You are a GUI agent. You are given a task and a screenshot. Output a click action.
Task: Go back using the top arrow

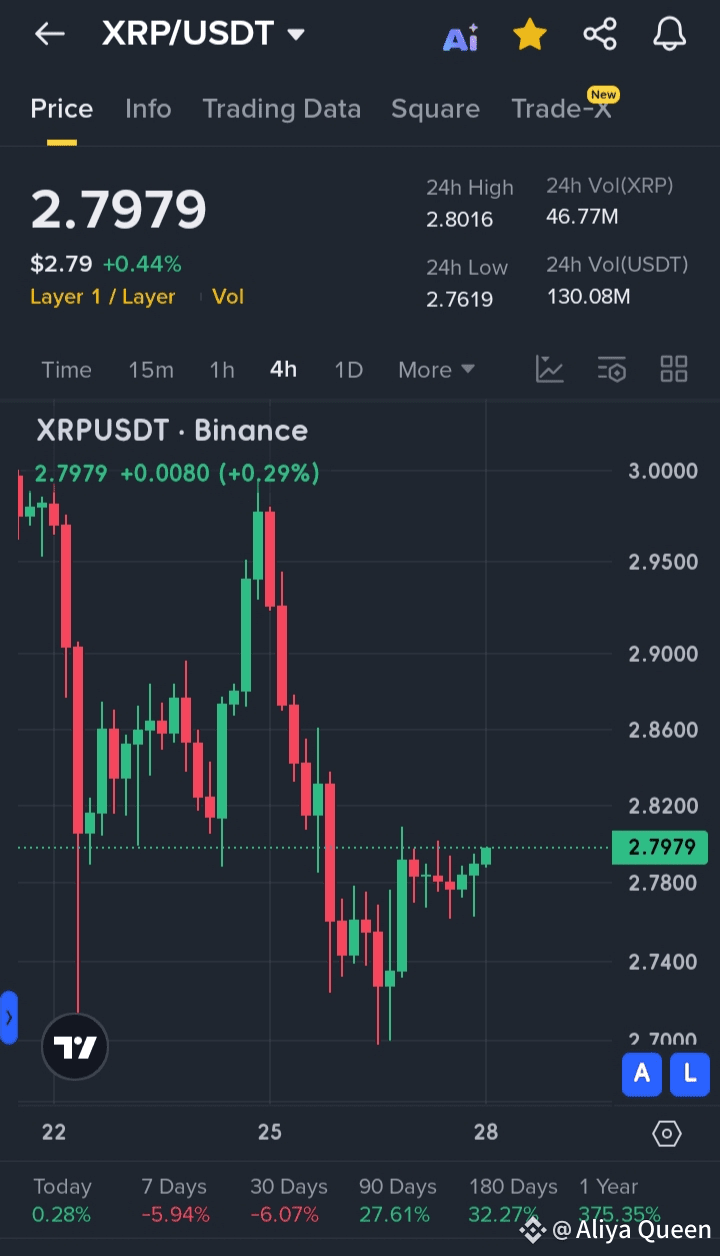[x=49, y=34]
